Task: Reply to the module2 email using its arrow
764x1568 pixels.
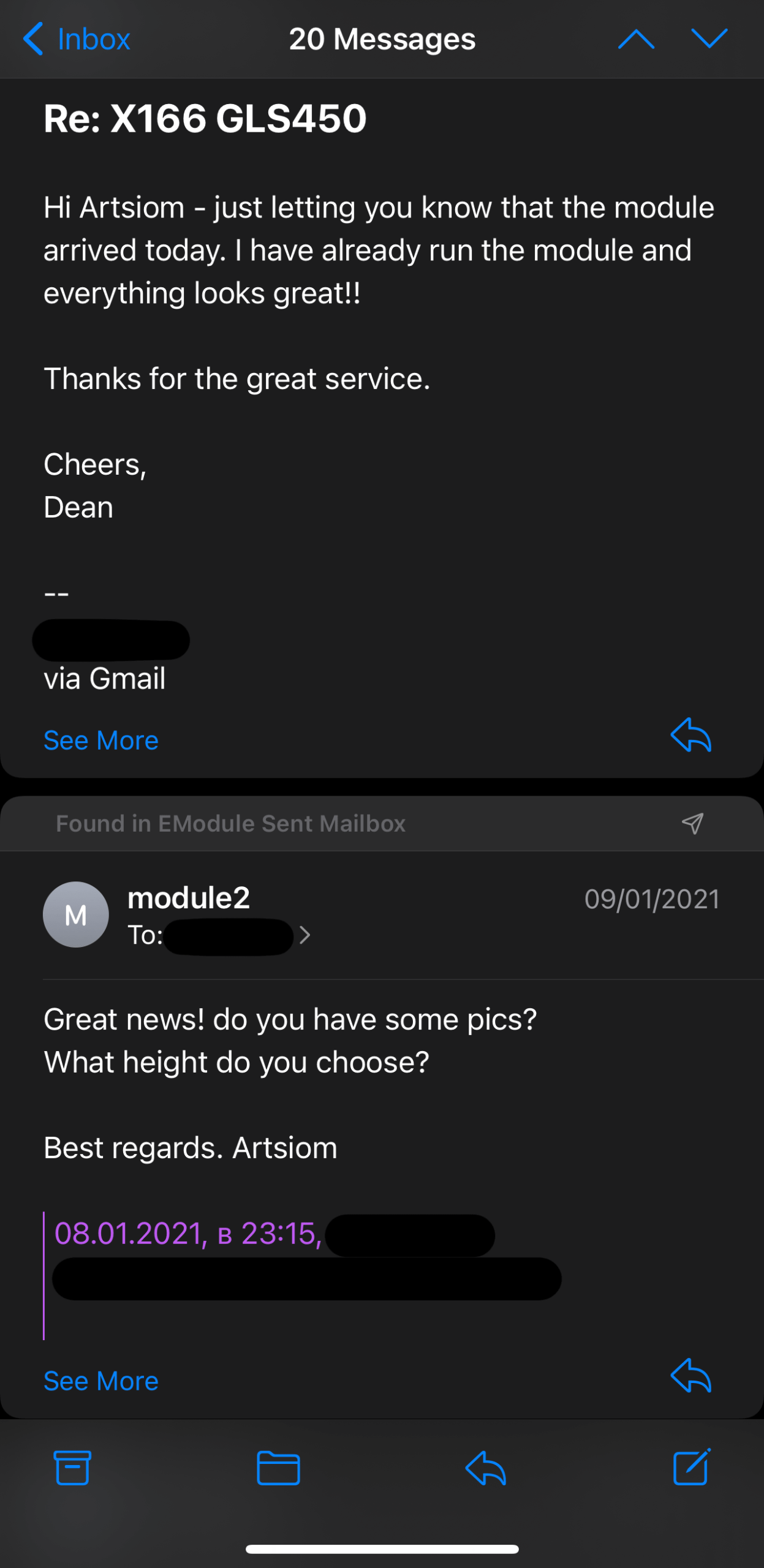Action: pos(690,1375)
